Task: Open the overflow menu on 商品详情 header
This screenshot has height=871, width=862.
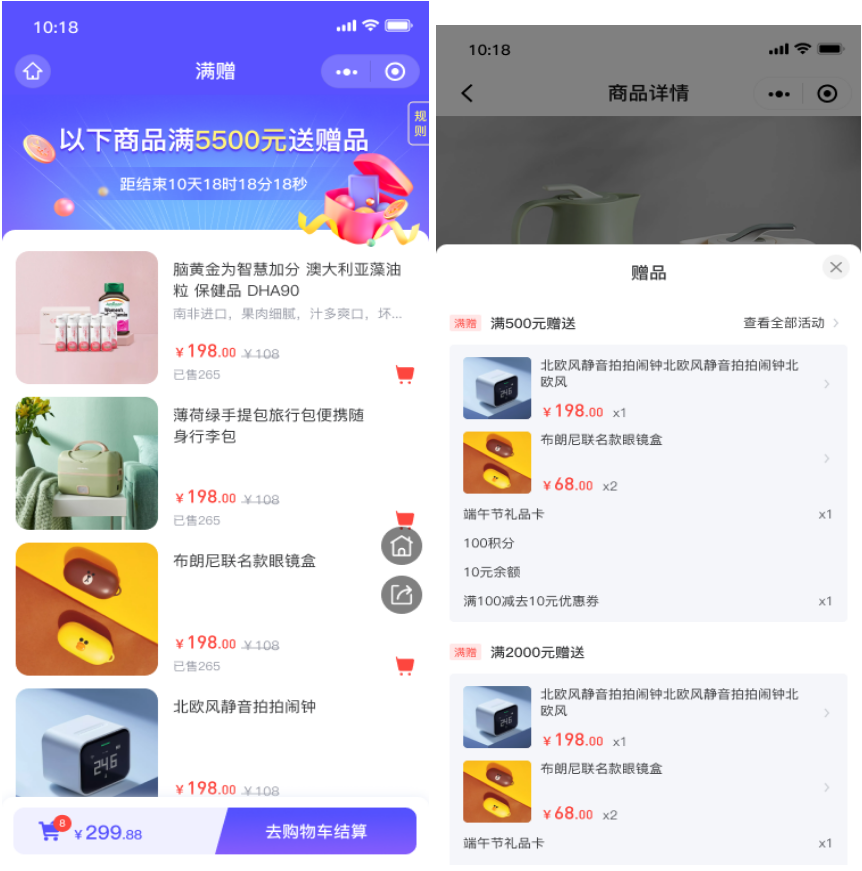Action: [779, 94]
